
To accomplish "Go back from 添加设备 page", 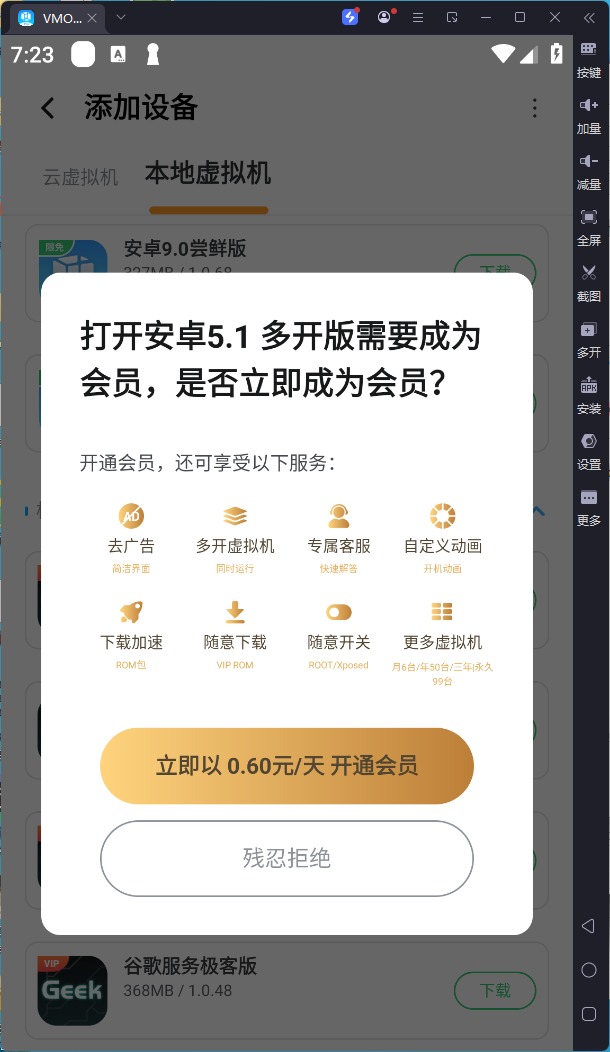I will (47, 108).
